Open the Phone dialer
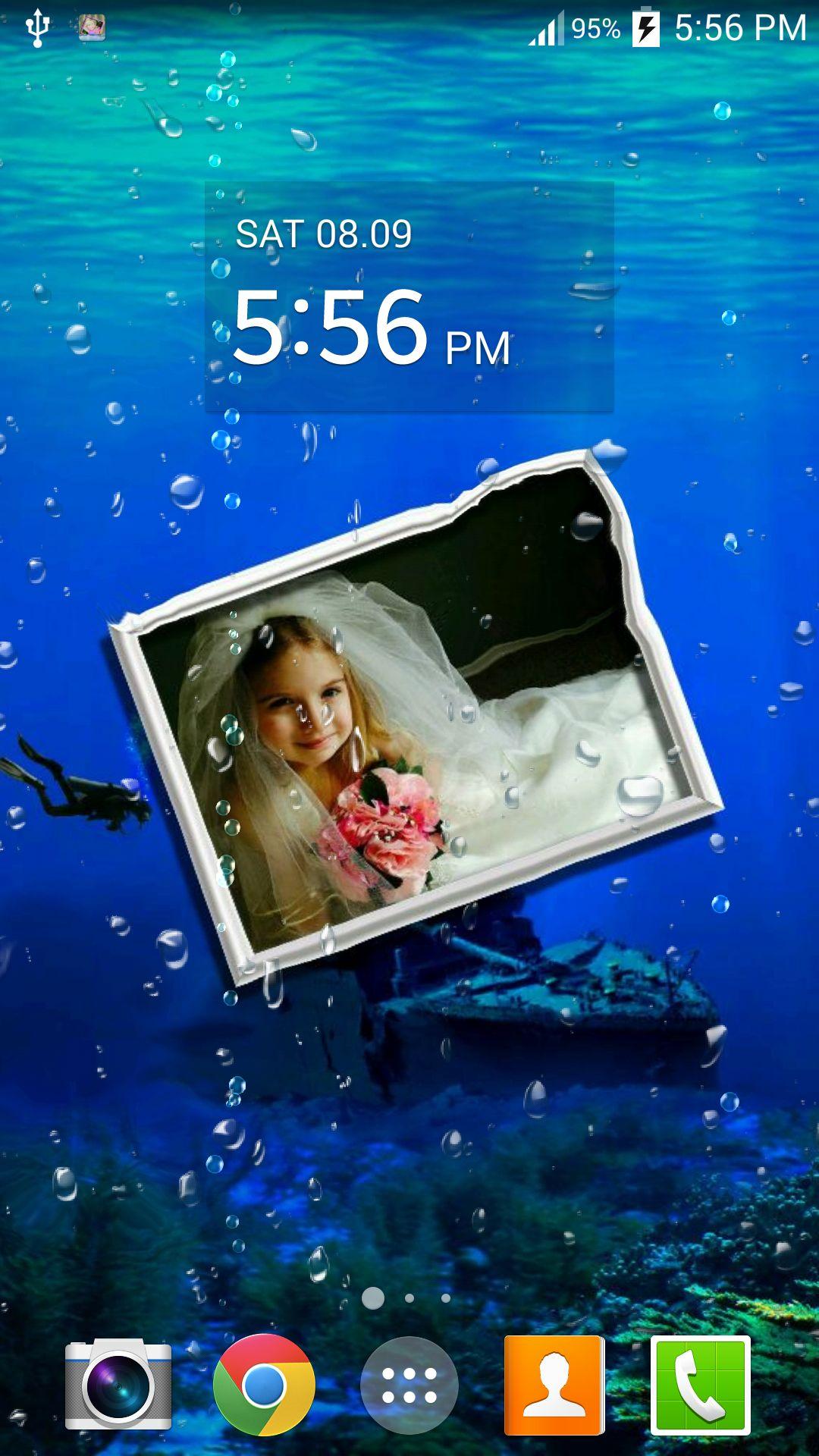Screen dimensions: 819x1456 tap(701, 1385)
